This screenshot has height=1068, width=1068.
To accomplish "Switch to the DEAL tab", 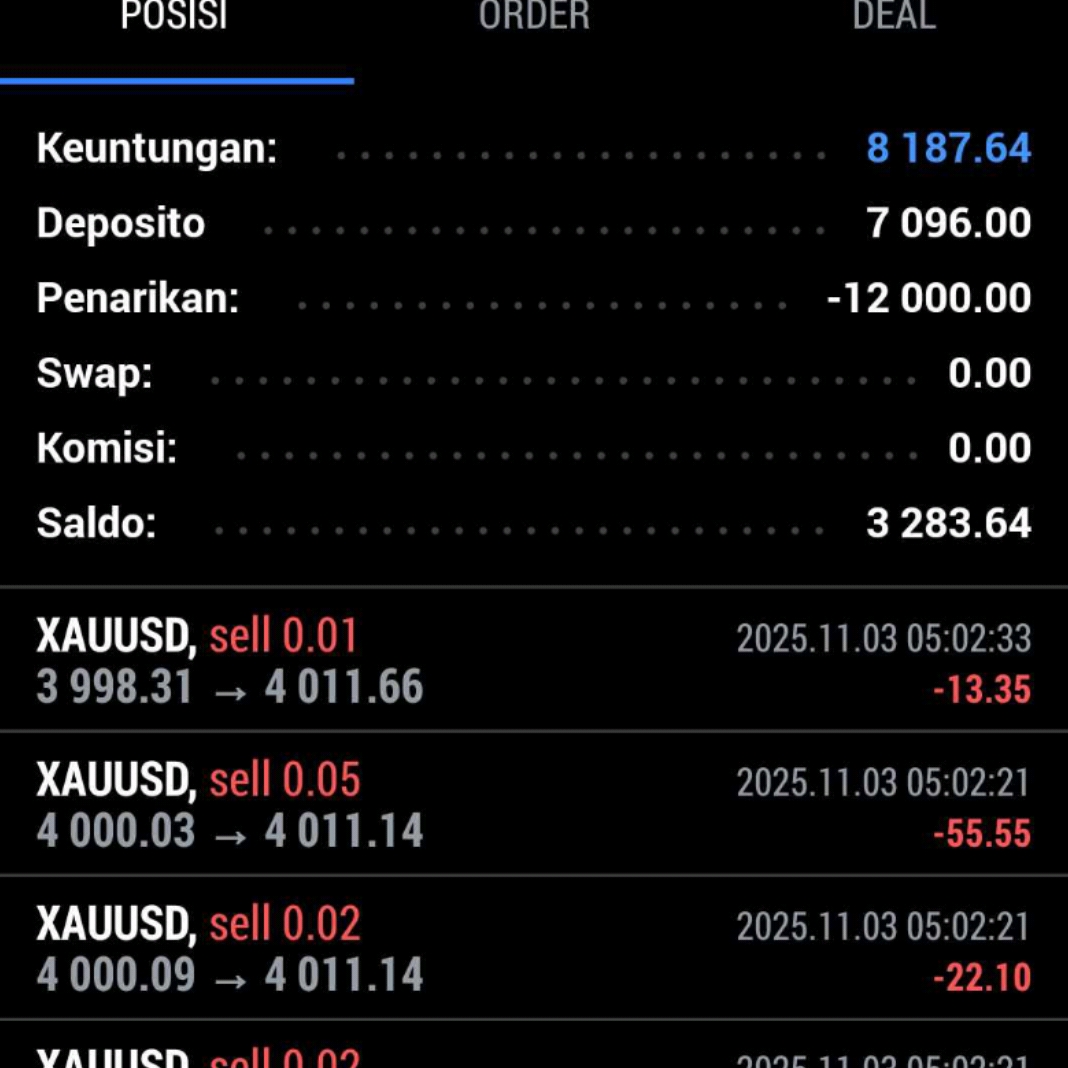I will 893,18.
